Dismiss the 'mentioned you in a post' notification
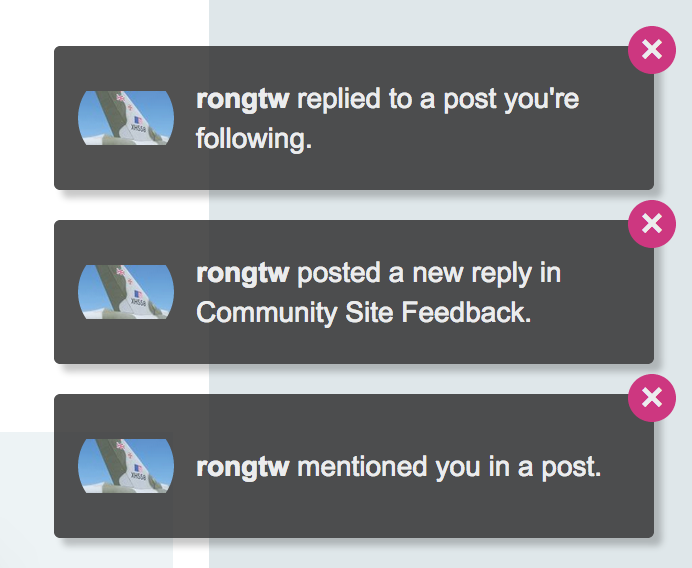 (x=651, y=398)
